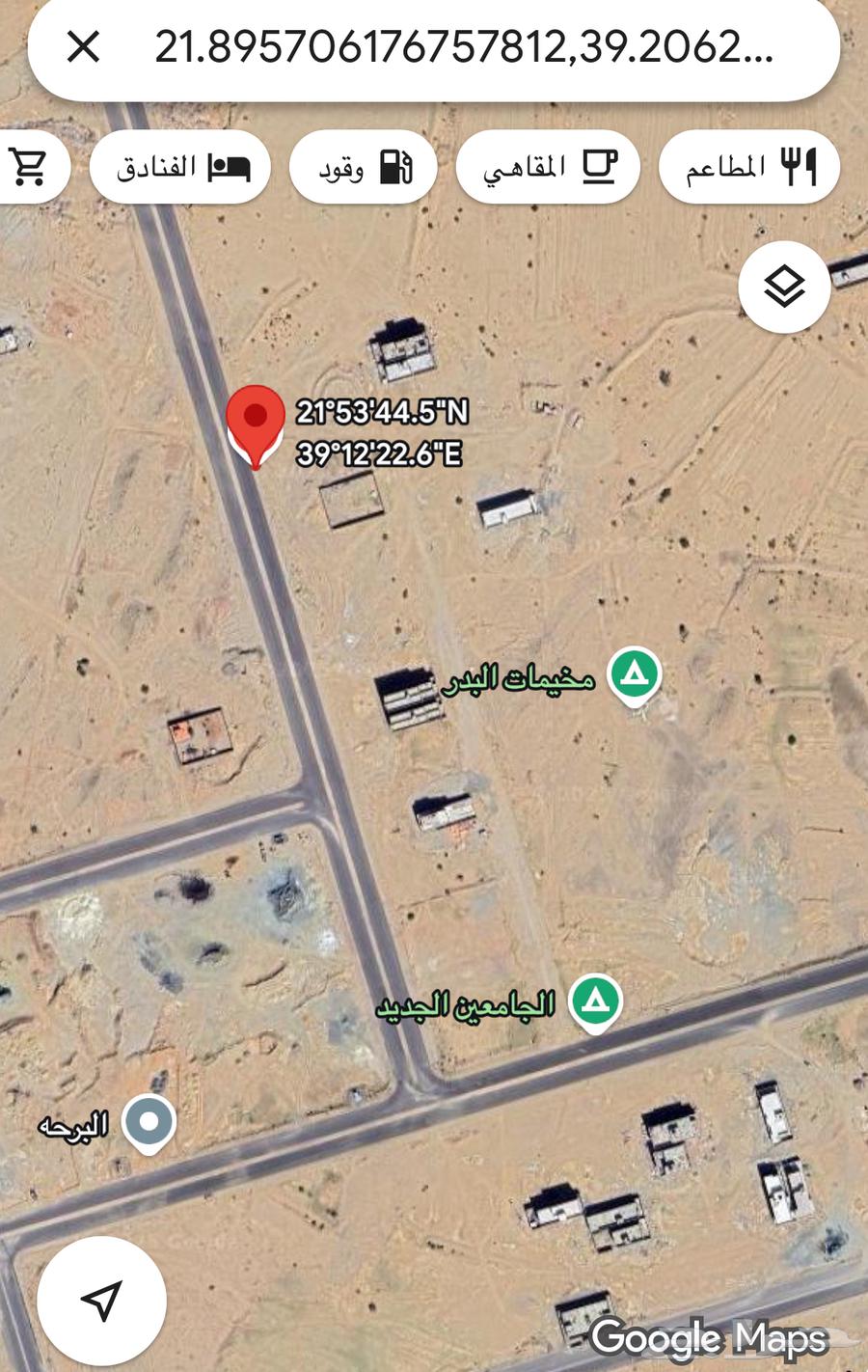Tap the coordinates search field
The image size is (868, 1372).
click(x=463, y=46)
